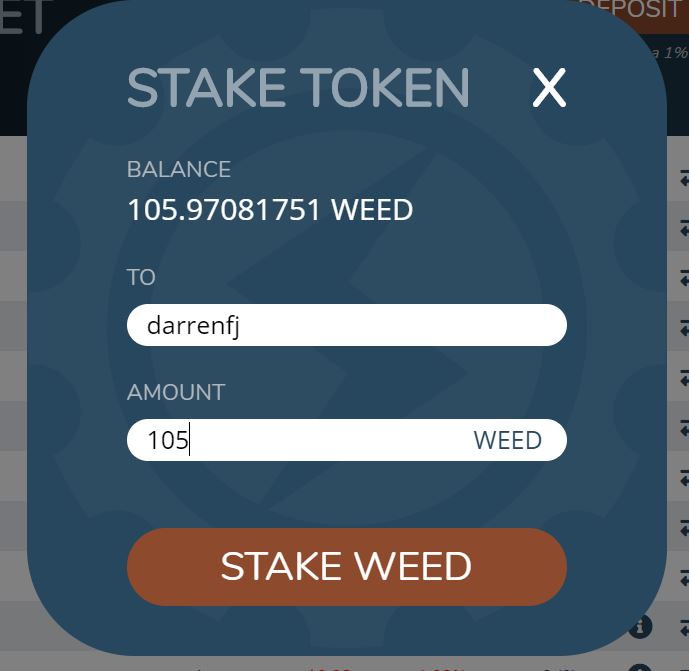Screen dimensions: 689x671
Task: Close the Stake Token dialog
Action: [549, 87]
